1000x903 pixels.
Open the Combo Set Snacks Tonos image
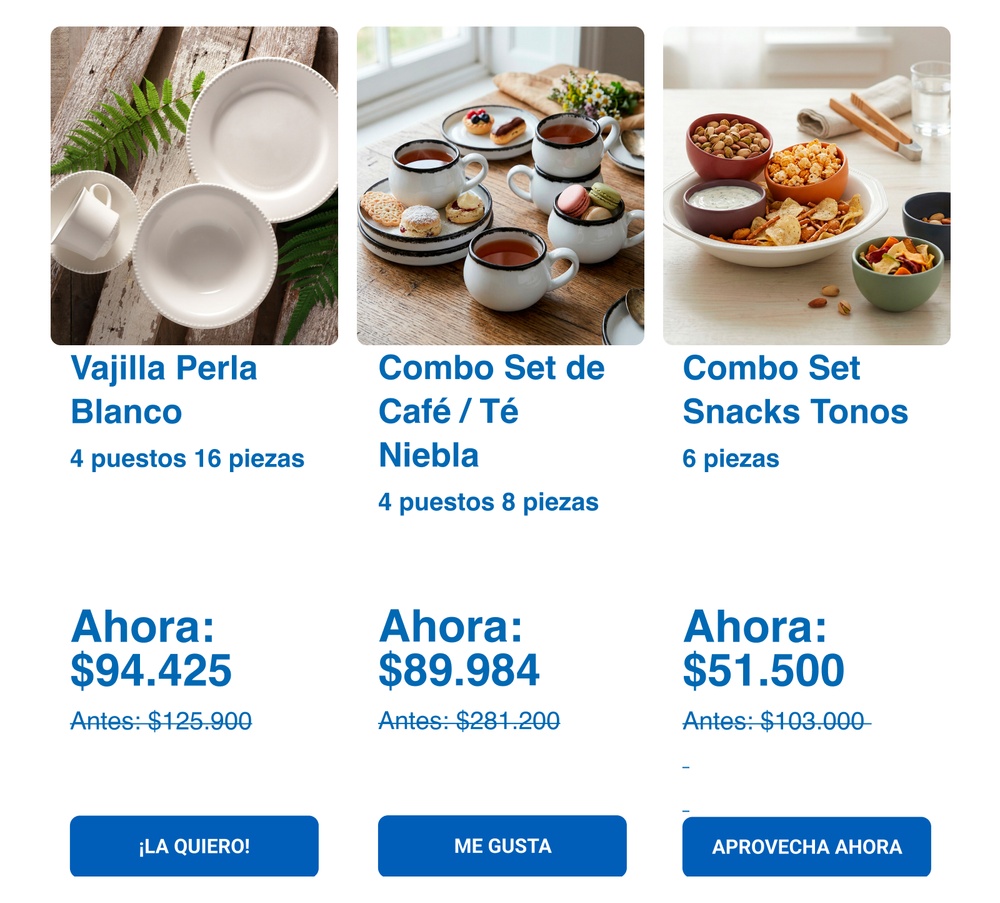point(806,186)
